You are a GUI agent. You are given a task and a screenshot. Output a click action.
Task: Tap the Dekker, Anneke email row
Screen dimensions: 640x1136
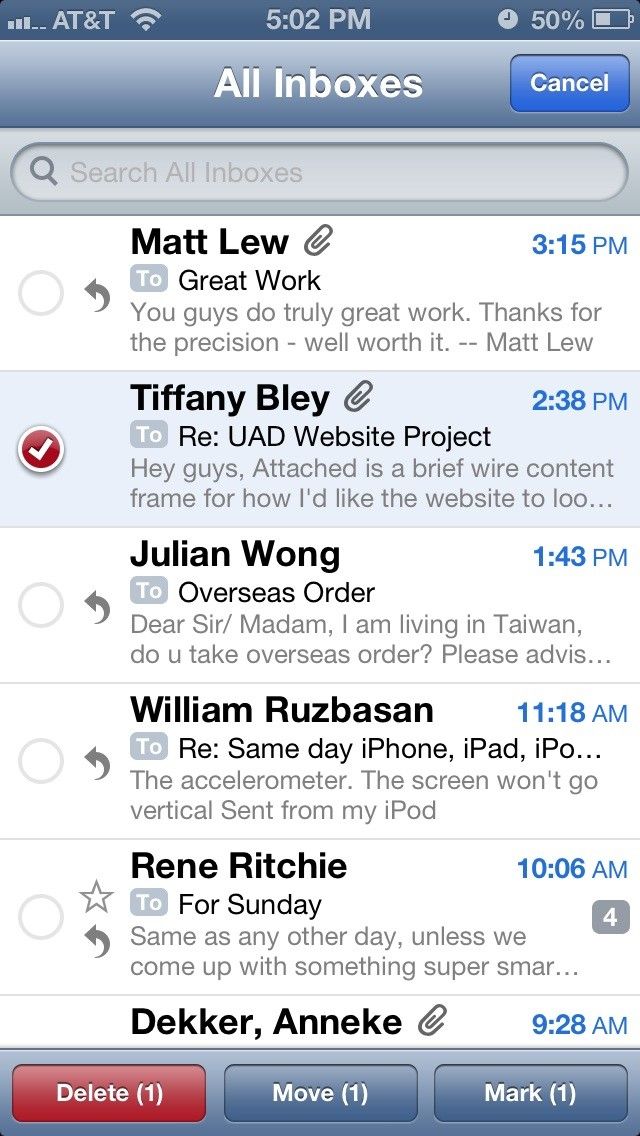320,1022
